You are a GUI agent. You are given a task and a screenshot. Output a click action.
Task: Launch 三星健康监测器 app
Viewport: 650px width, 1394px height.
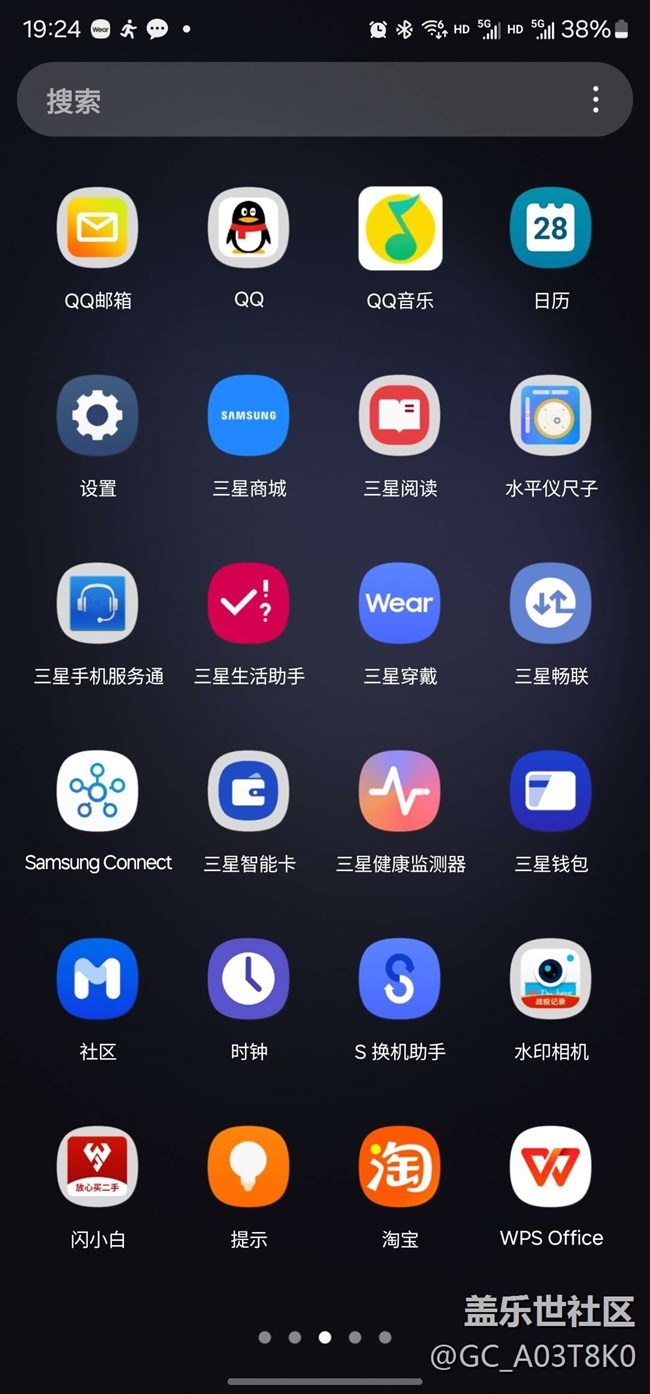click(400, 792)
